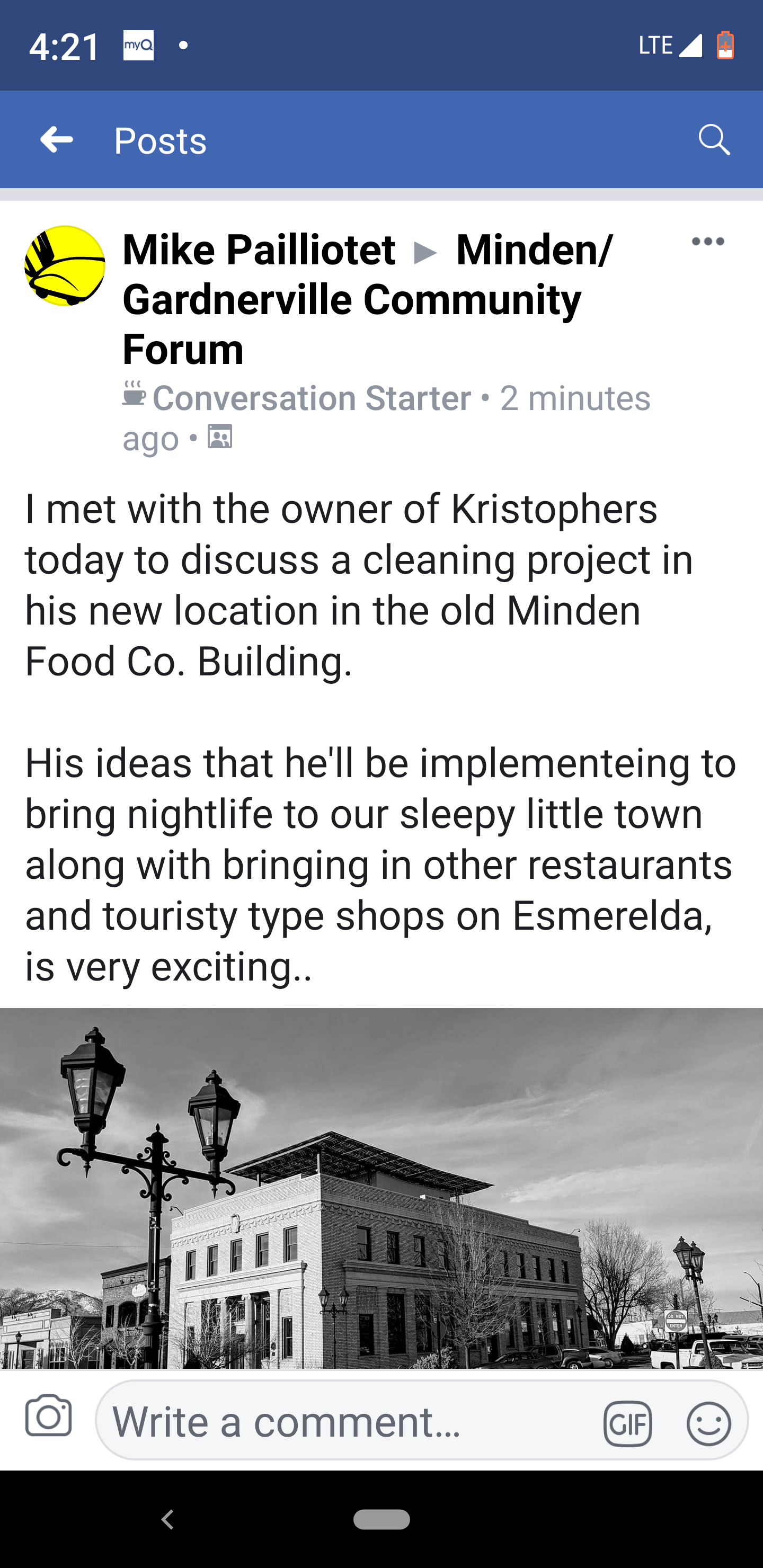Open the post's three-dot options menu

(x=707, y=242)
